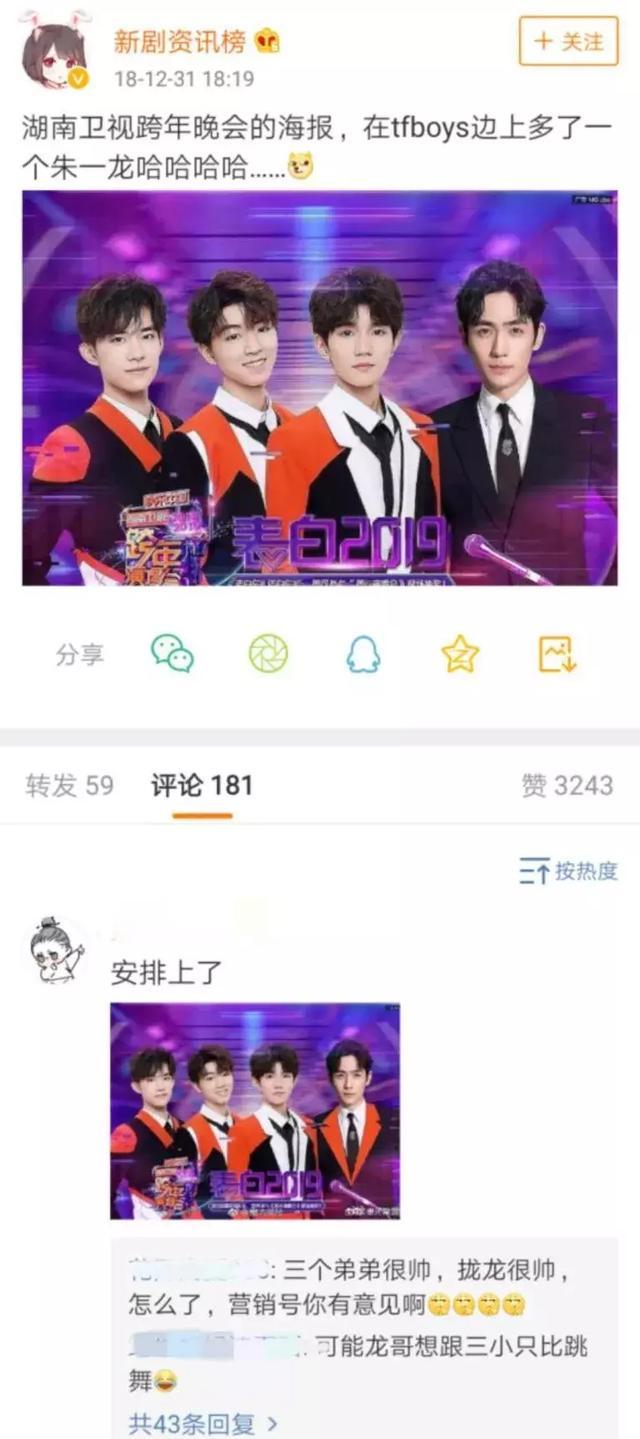Follow 新剧资讯榜 with the 关注 button

coord(568,41)
